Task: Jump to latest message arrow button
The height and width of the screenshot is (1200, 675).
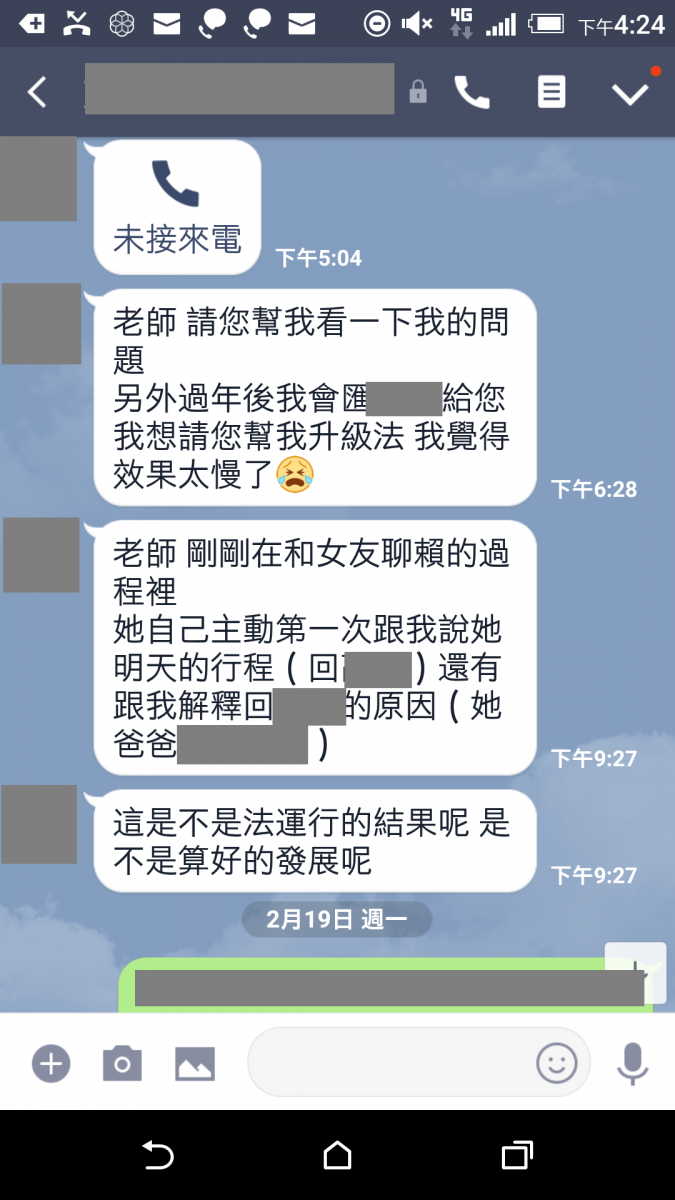Action: 635,972
